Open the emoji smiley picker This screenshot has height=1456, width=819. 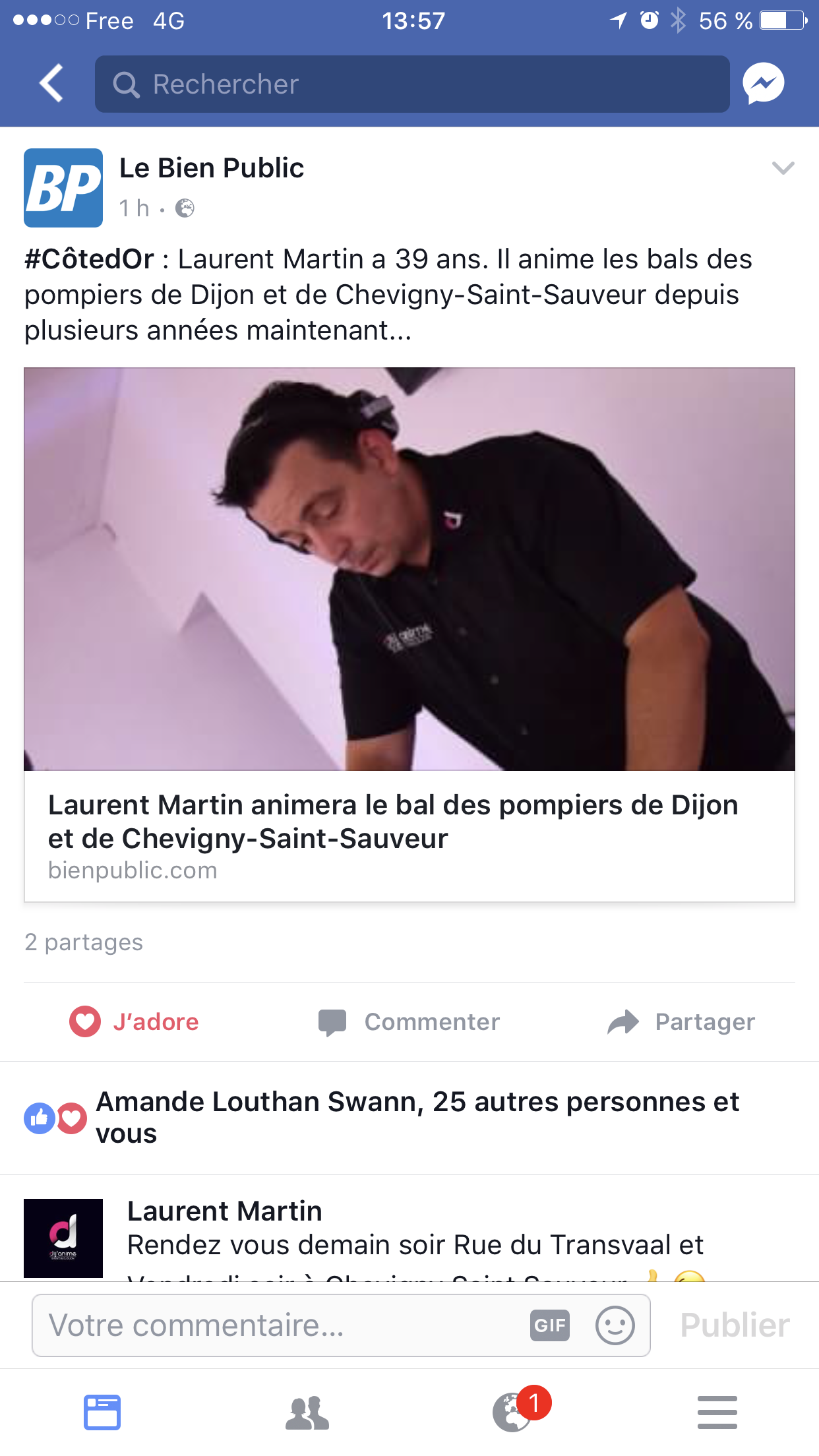(615, 1325)
